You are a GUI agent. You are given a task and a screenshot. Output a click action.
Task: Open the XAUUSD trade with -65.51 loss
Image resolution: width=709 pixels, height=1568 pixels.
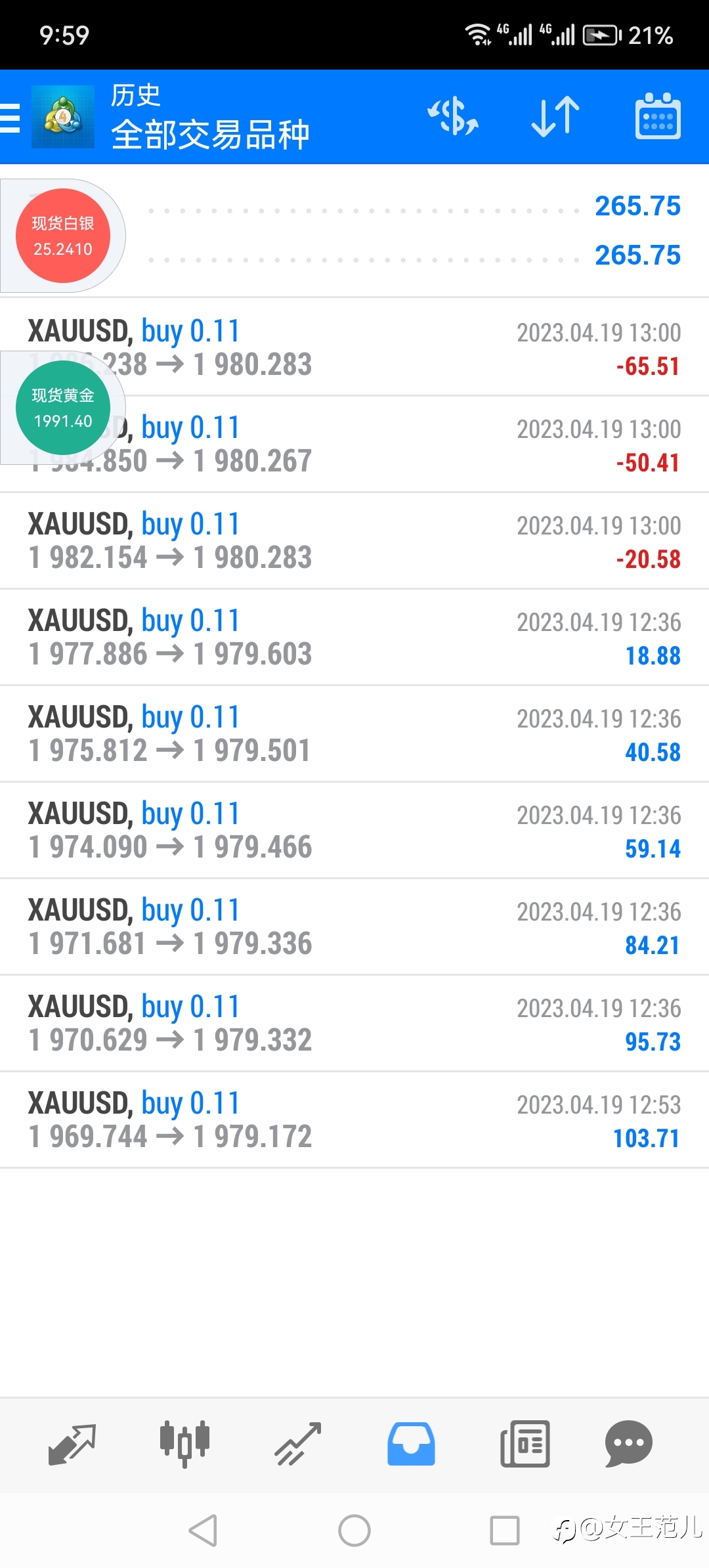(x=354, y=347)
